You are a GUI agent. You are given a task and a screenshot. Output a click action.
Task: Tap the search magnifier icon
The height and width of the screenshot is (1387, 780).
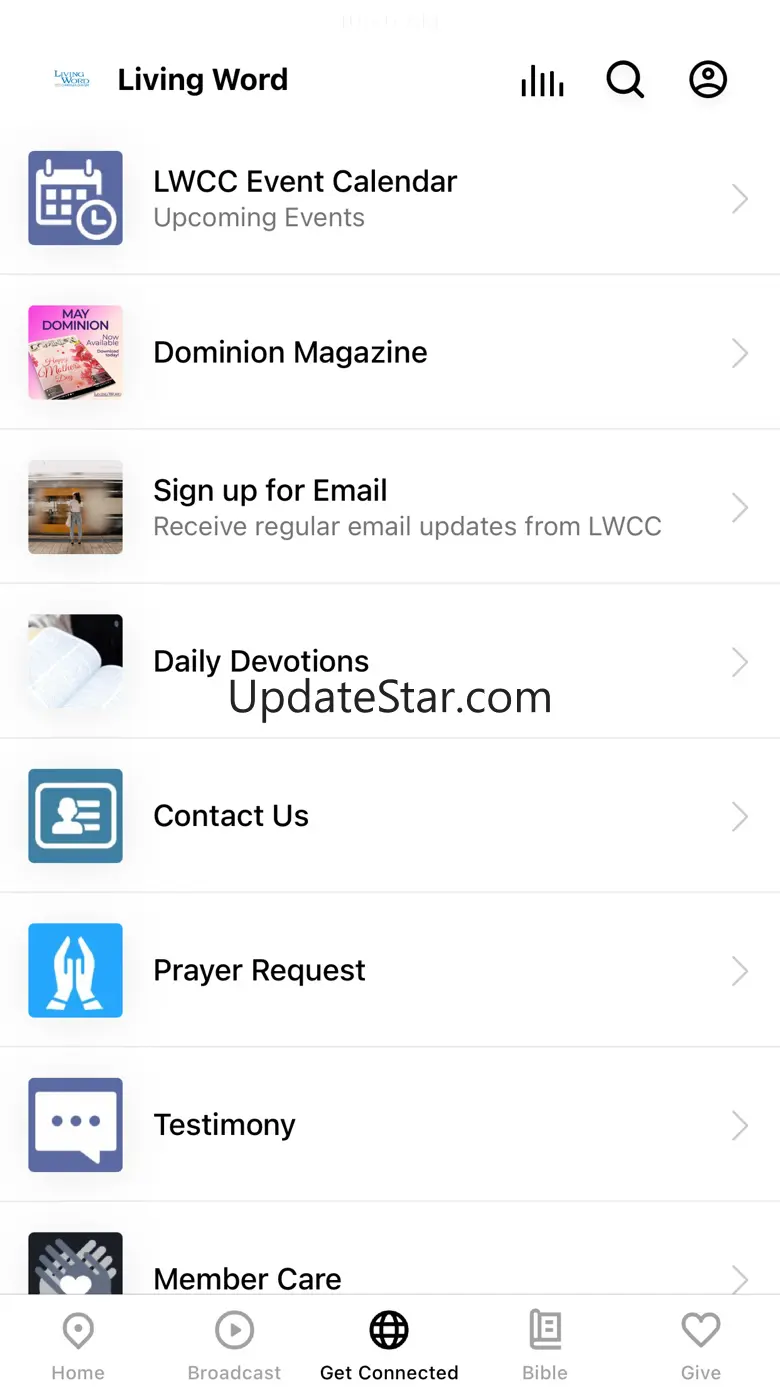(x=625, y=80)
